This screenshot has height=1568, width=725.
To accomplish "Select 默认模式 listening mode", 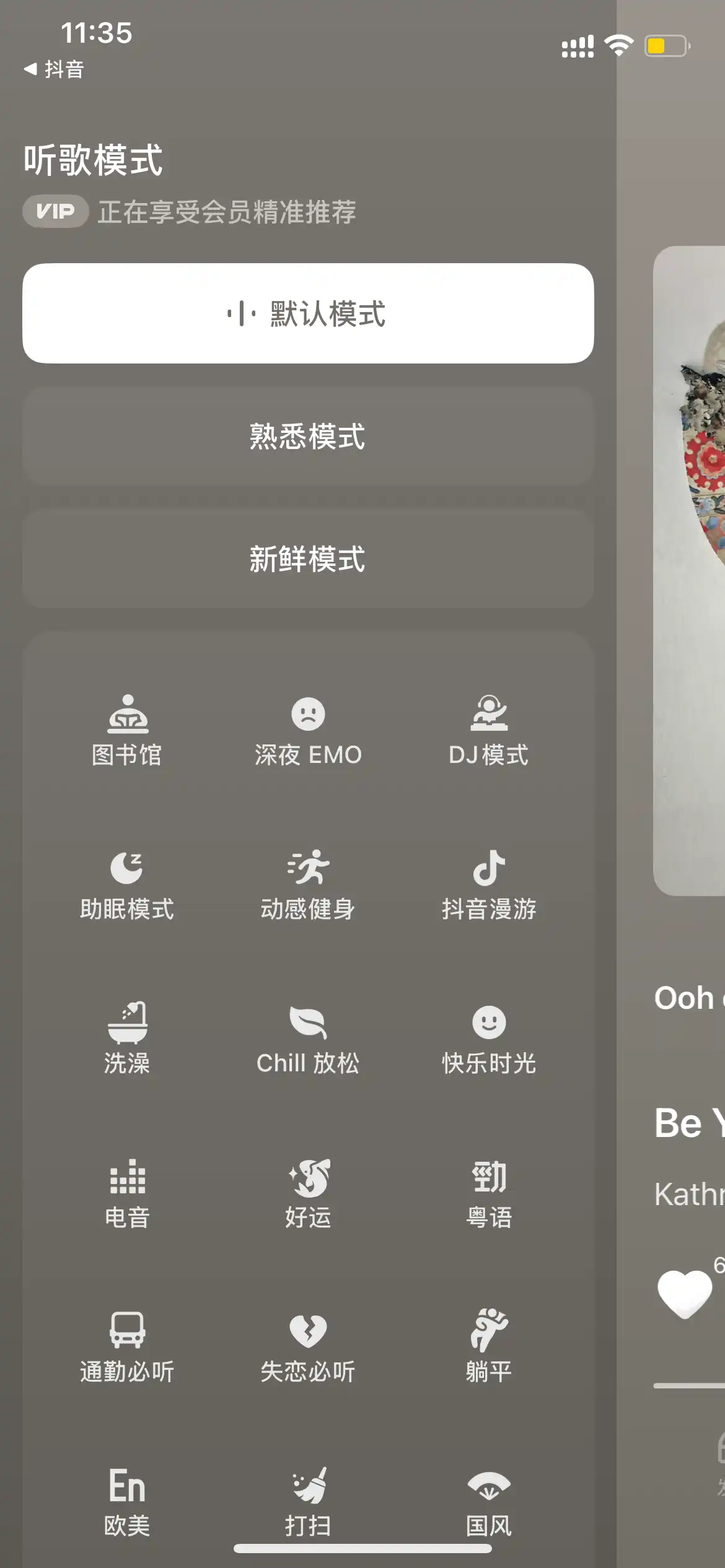I will [x=308, y=313].
